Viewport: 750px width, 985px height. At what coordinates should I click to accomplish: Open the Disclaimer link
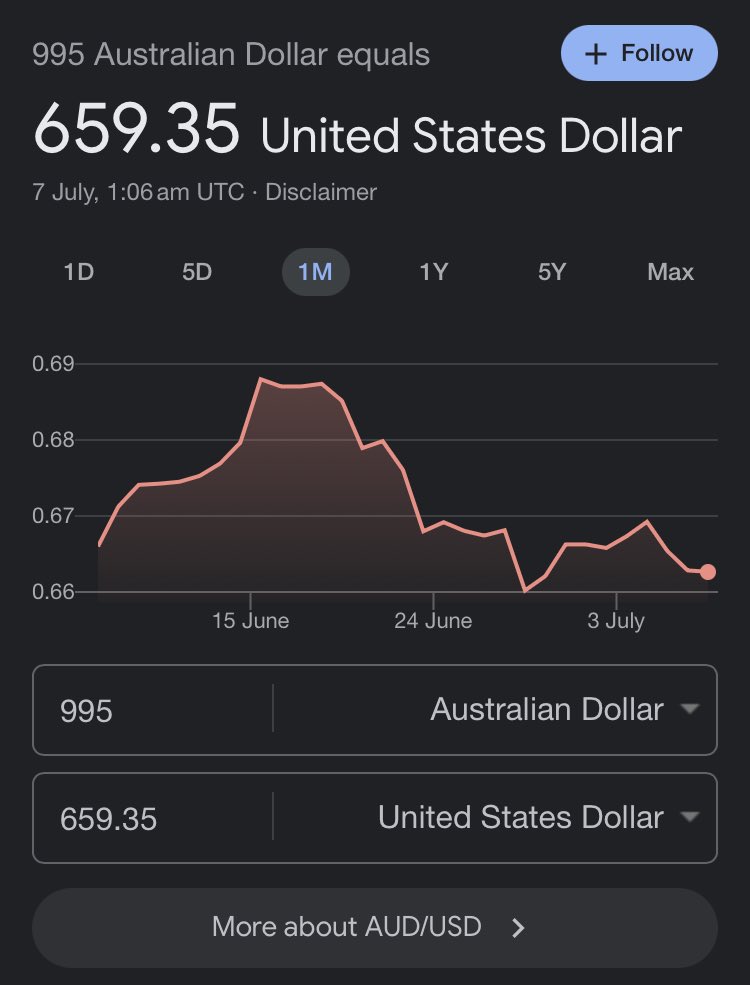pyautogui.click(x=321, y=192)
